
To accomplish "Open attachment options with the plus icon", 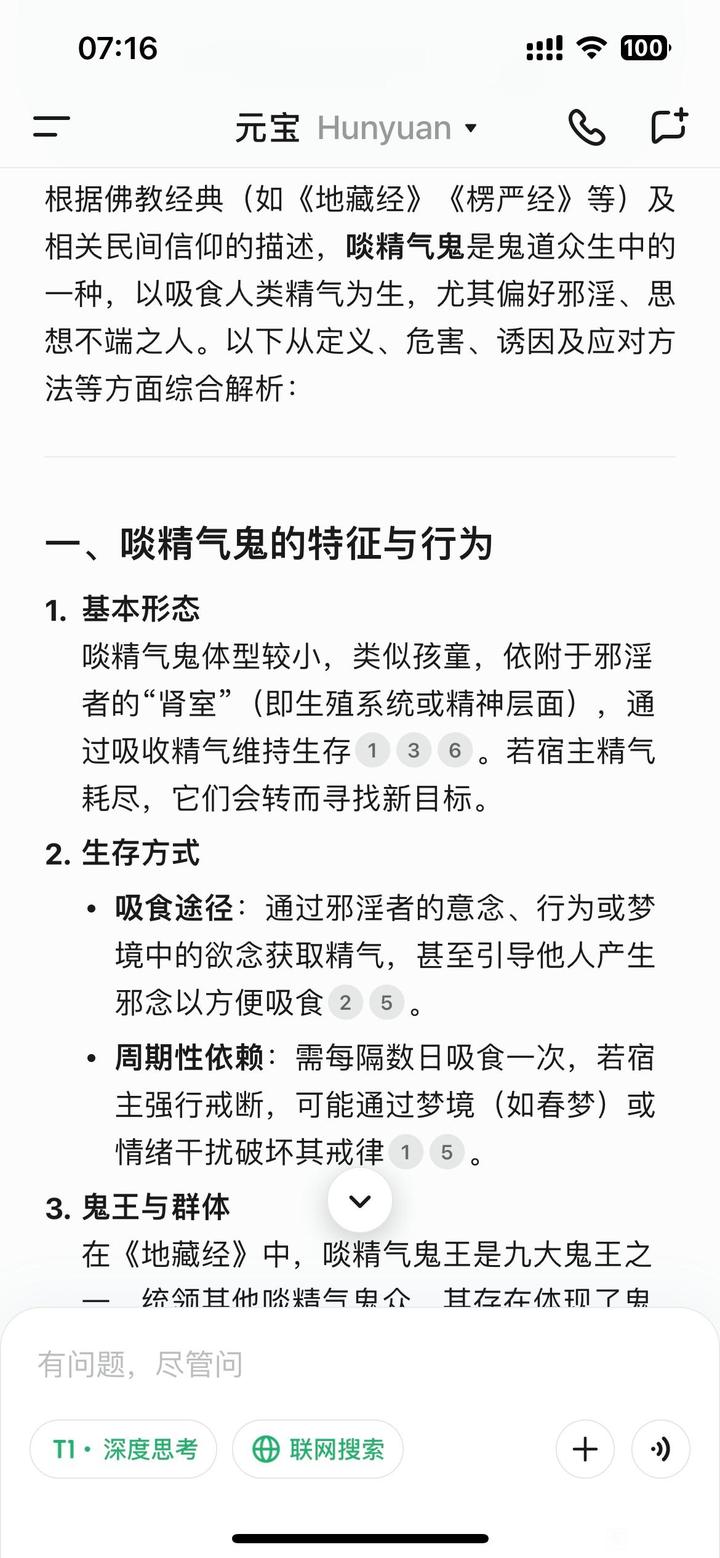I will 585,1448.
